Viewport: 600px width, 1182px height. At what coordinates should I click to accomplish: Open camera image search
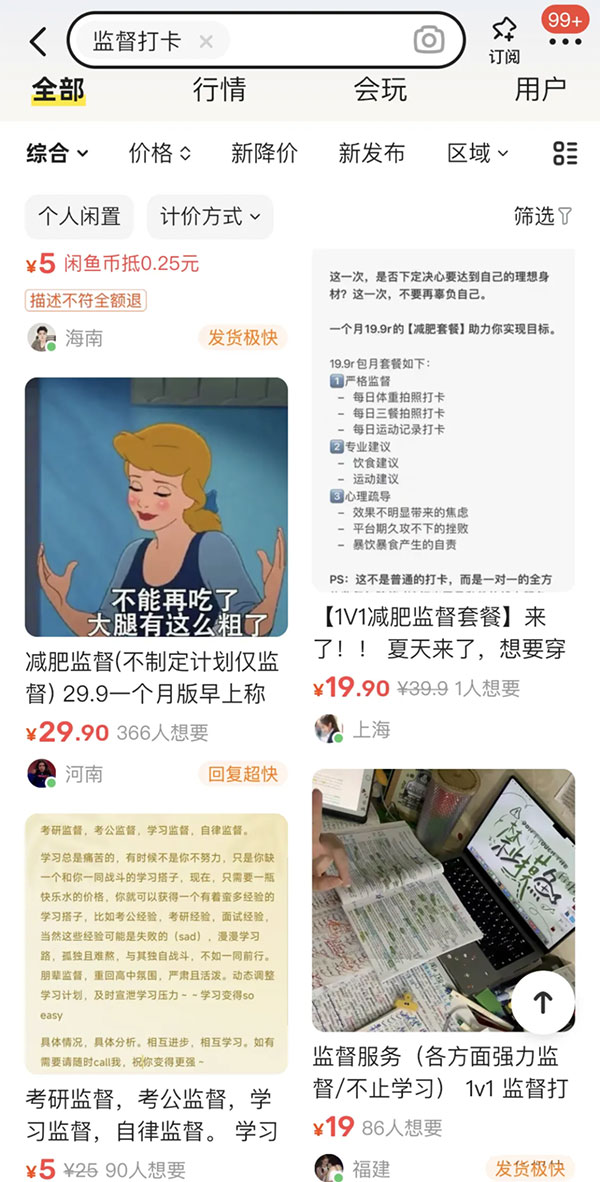coord(429,40)
